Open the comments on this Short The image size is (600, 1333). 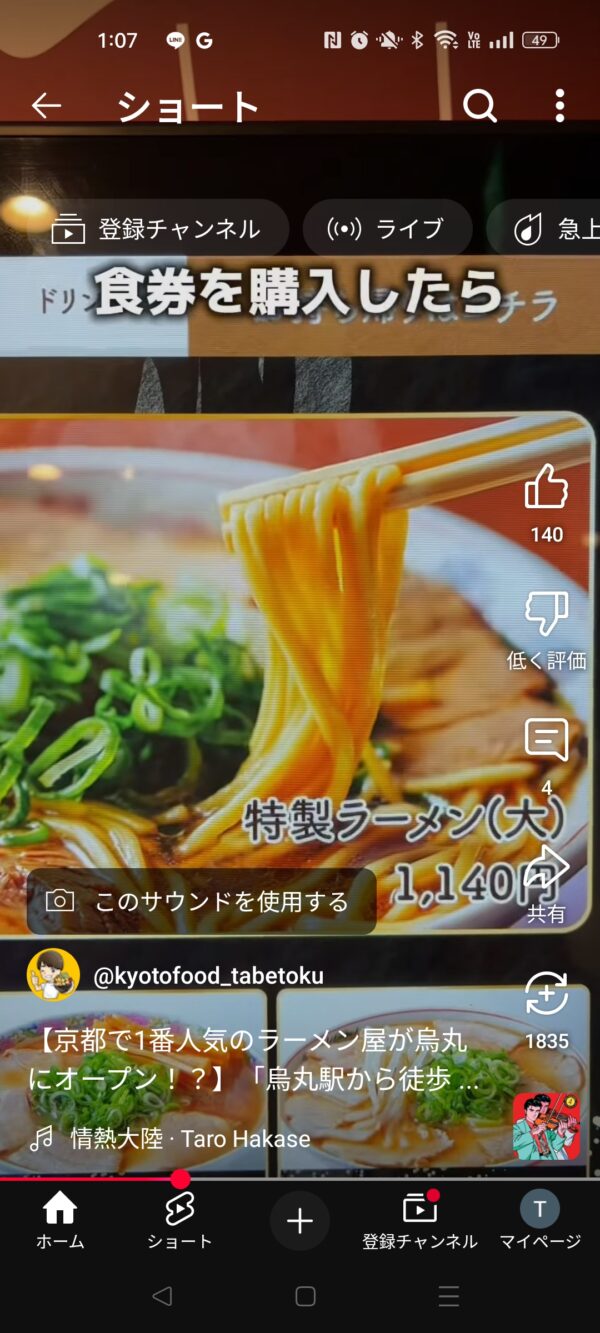tap(546, 741)
